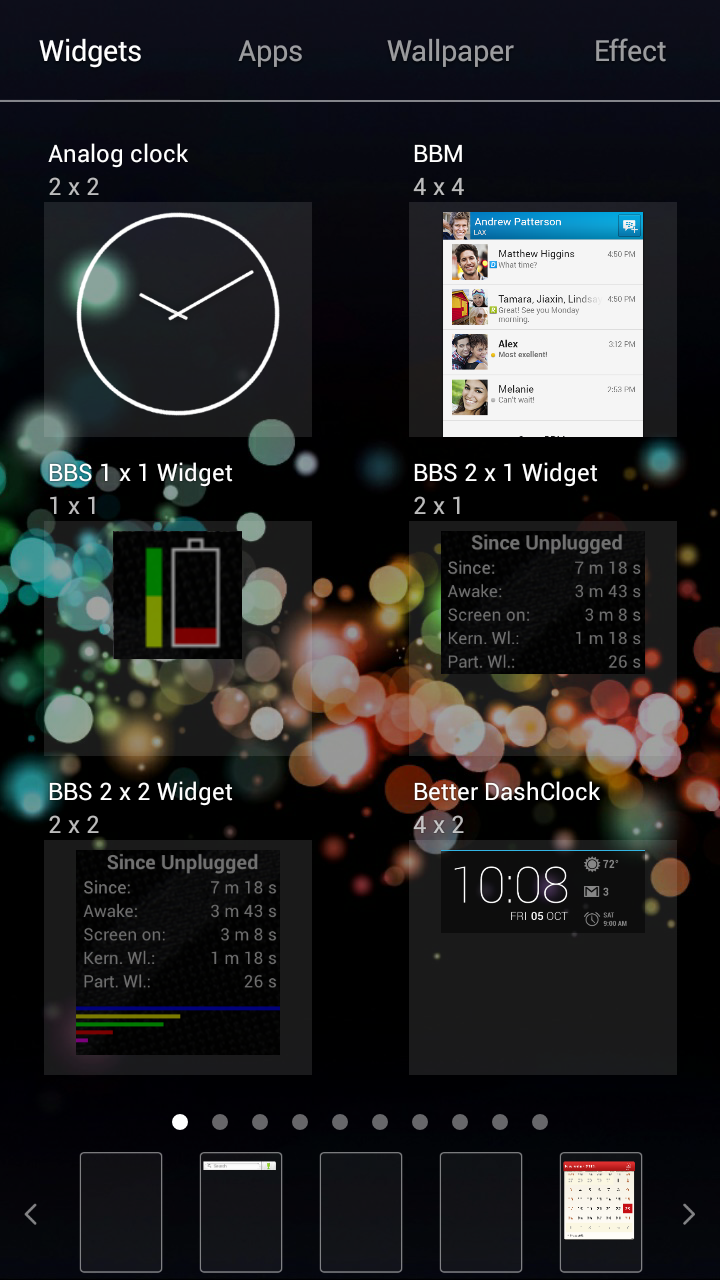Select the BBM 4 x 4 widget
720x1280 pixels.
pos(542,320)
